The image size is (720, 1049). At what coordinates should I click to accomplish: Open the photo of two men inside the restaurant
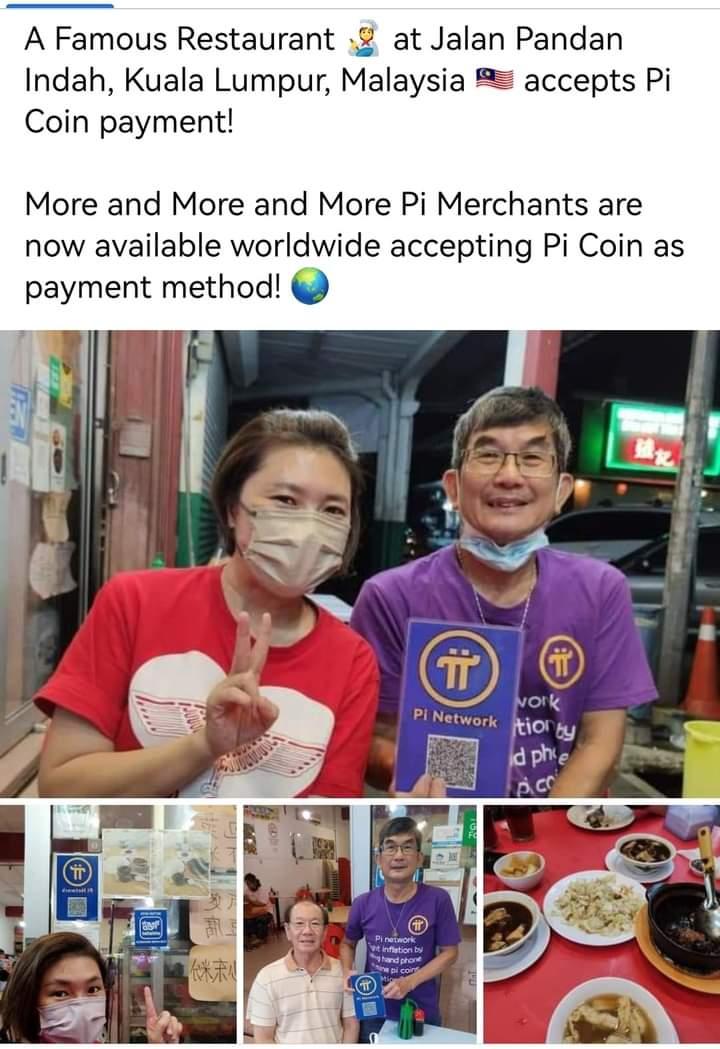click(x=360, y=924)
